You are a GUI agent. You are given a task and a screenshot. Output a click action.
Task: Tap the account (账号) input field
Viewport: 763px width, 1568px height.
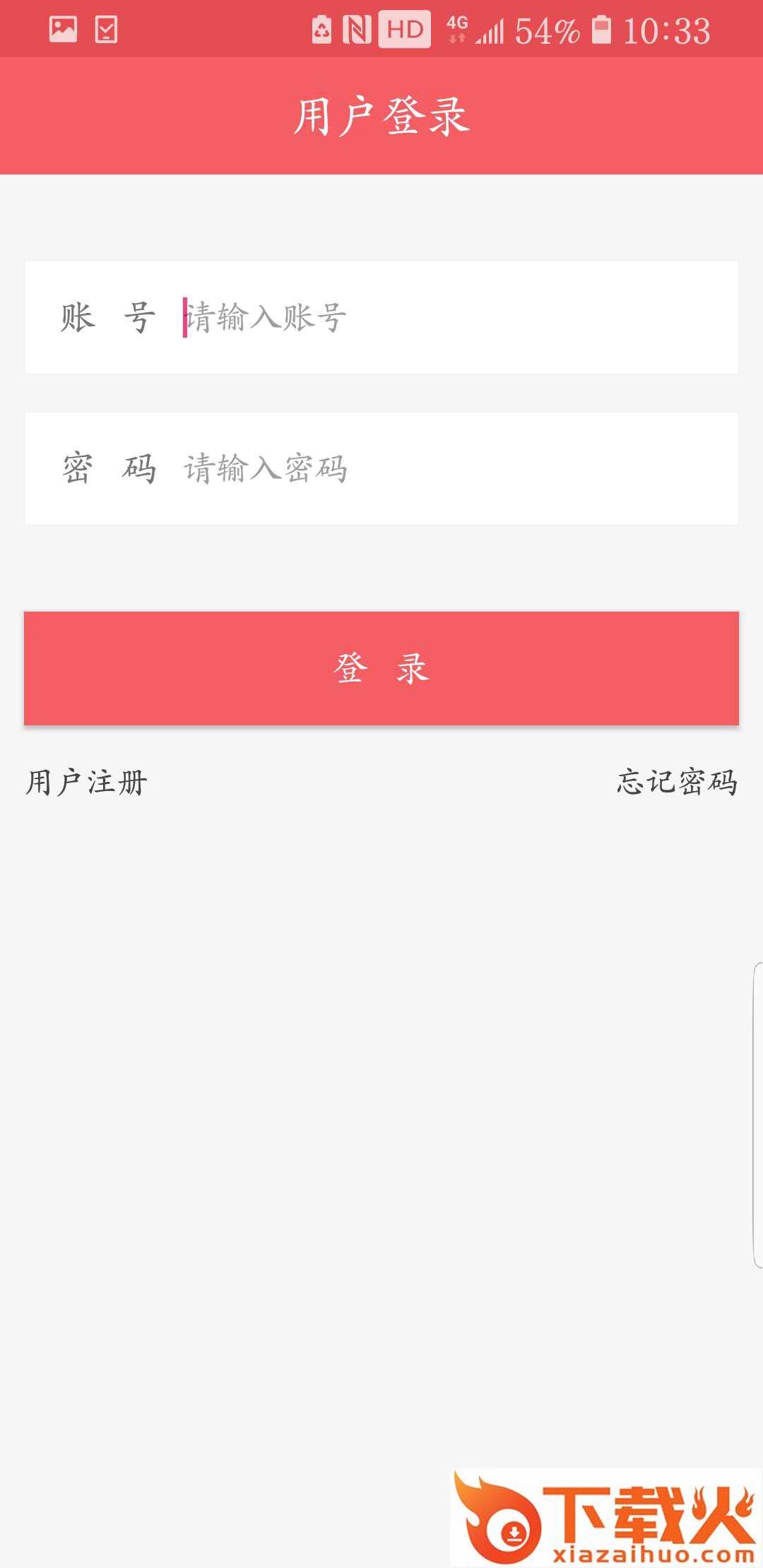click(452, 318)
